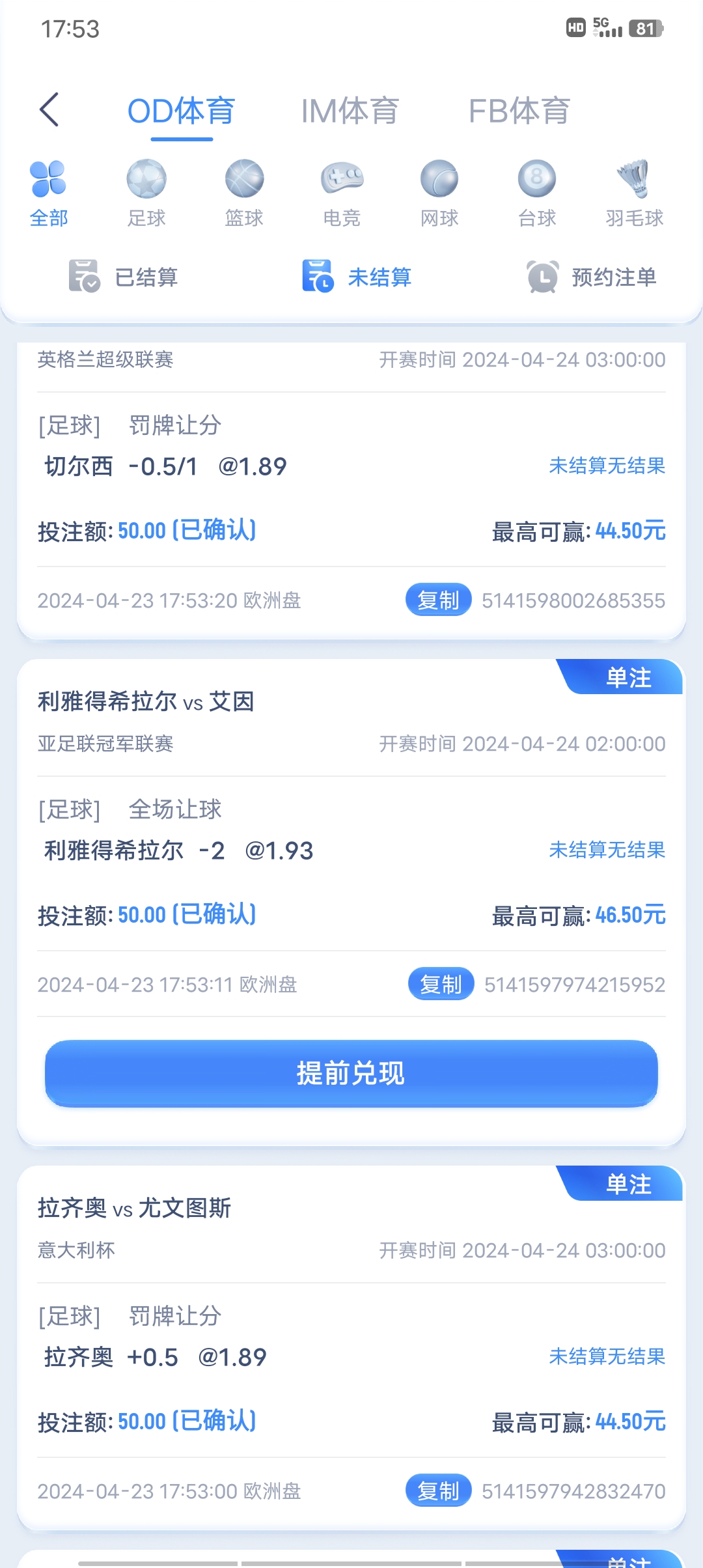Switch to the IM体育 tab
Viewport: 703px width, 1568px height.
coord(350,111)
